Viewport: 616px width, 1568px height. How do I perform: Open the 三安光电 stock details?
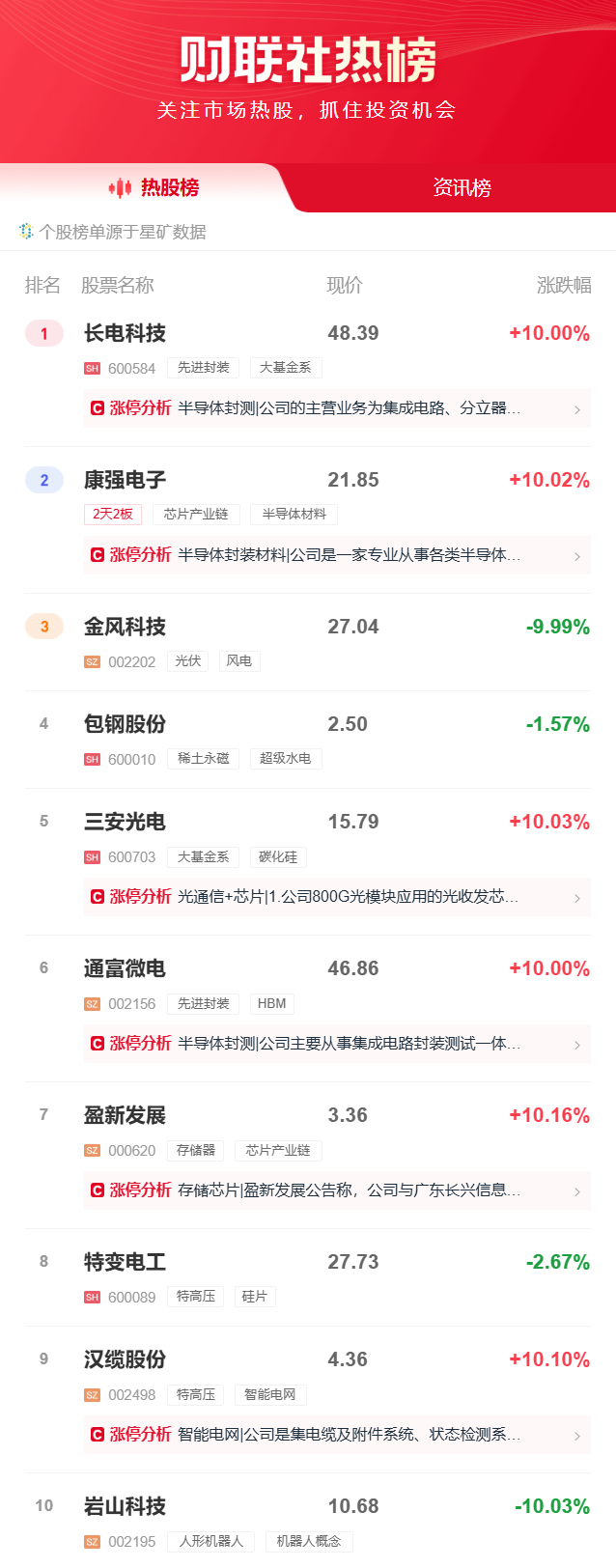click(x=125, y=823)
